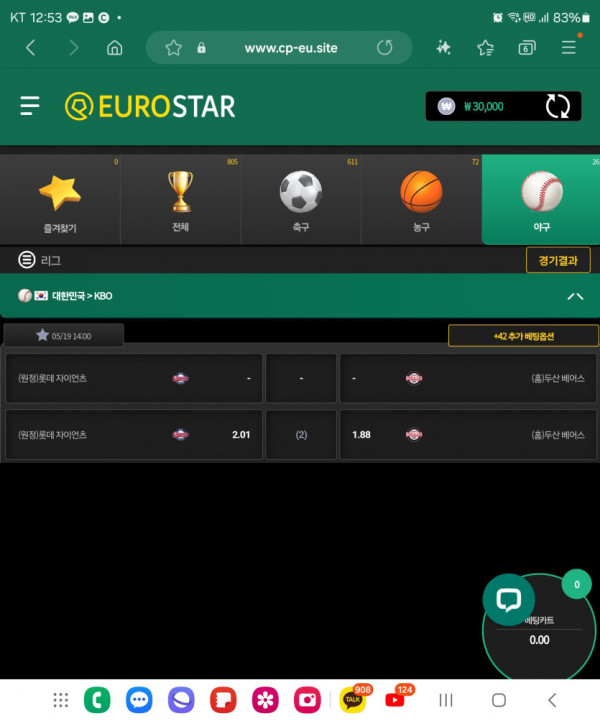Switch to the 축구 soccer tab
This screenshot has width=600, height=721.
coord(300,200)
